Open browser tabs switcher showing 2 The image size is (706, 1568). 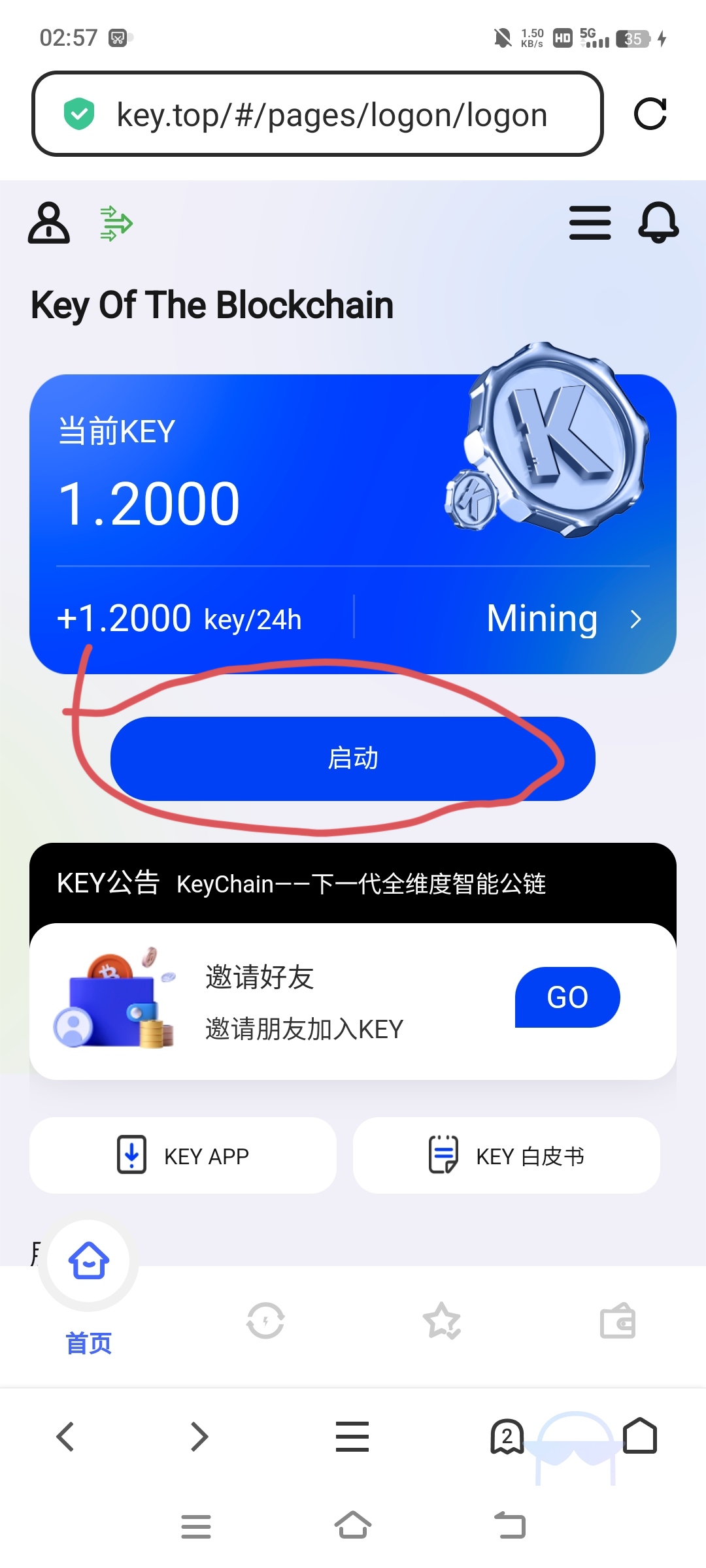coord(507,1437)
